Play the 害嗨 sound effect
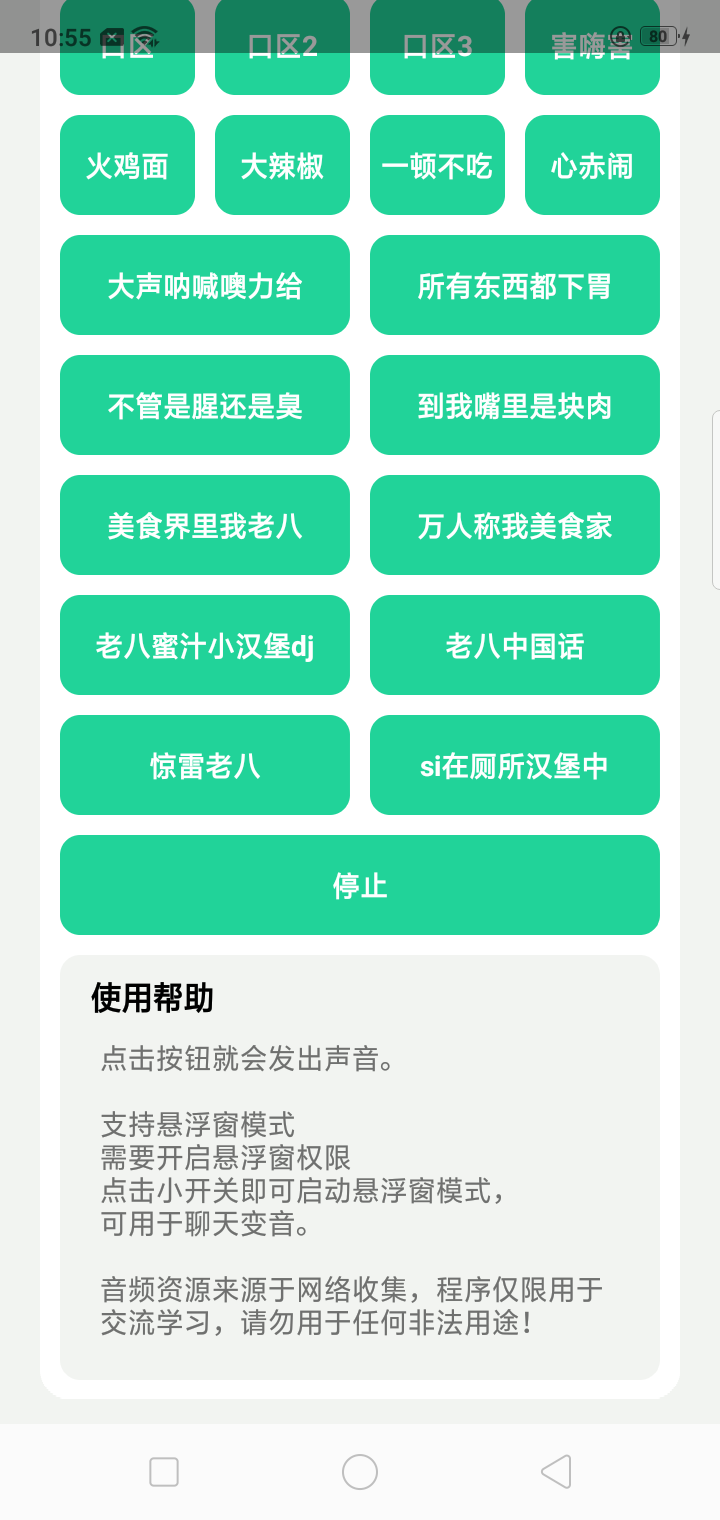Image resolution: width=720 pixels, height=1520 pixels. point(592,45)
